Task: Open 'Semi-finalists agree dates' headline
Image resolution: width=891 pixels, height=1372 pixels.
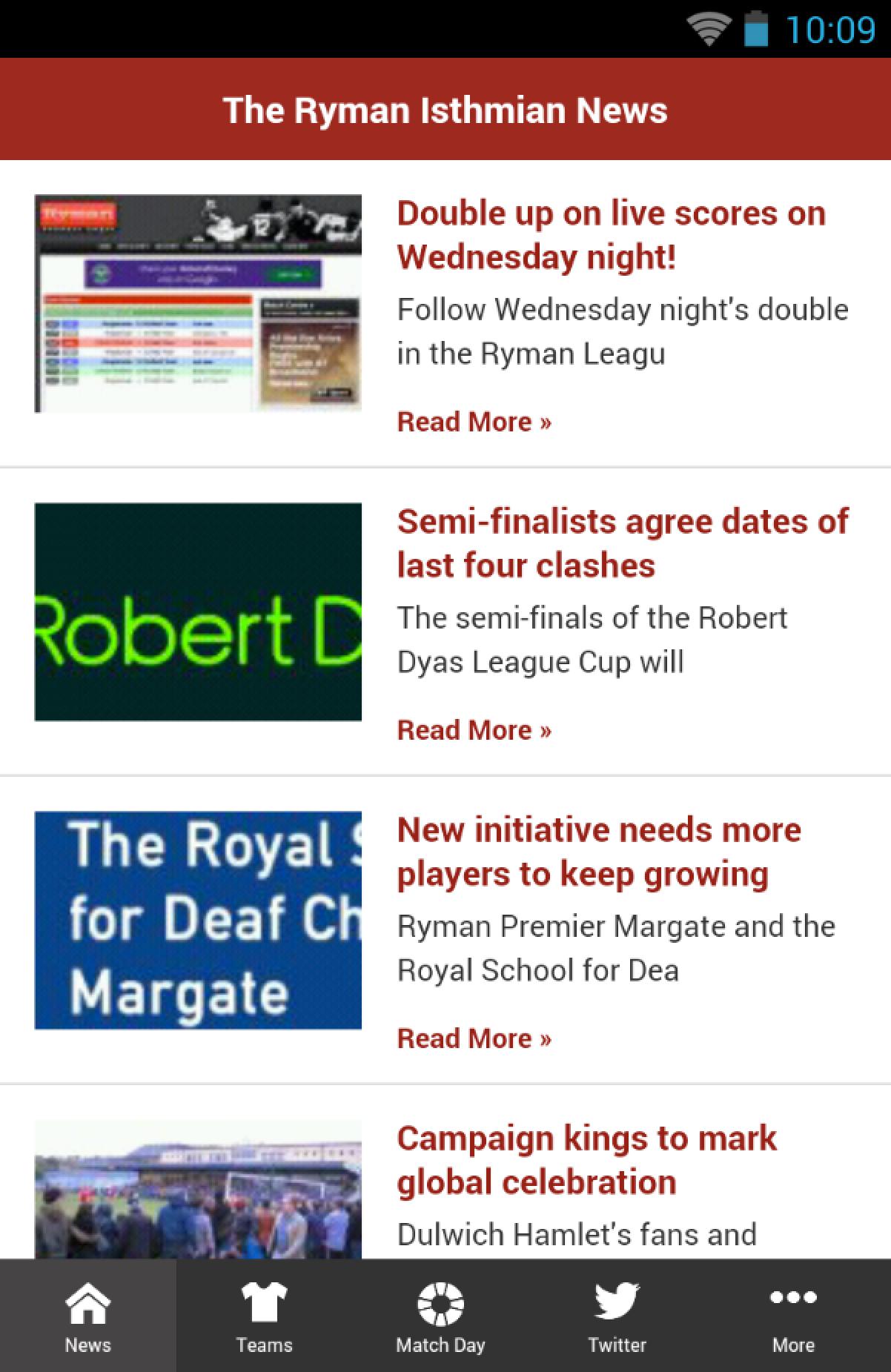Action: click(621, 543)
